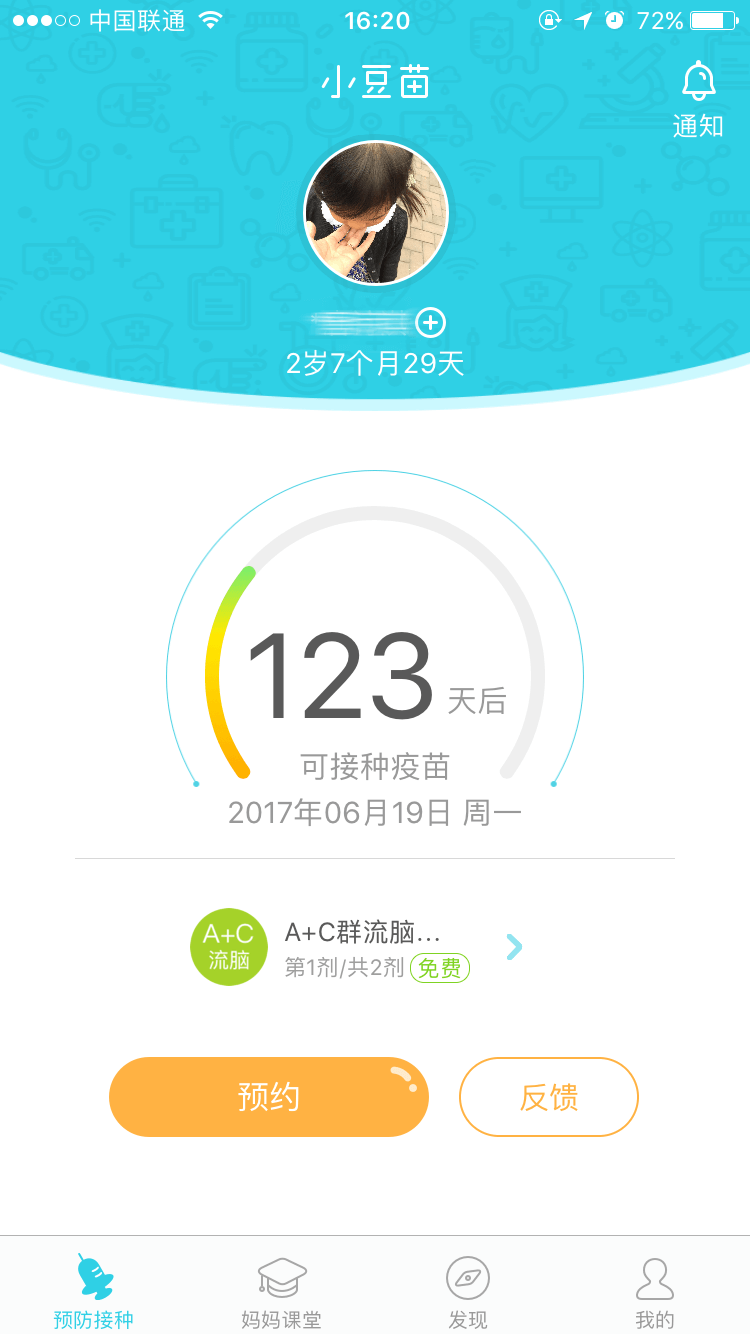Open the A+C群流脑 vaccine details
The image size is (750, 1334).
coord(357,947)
